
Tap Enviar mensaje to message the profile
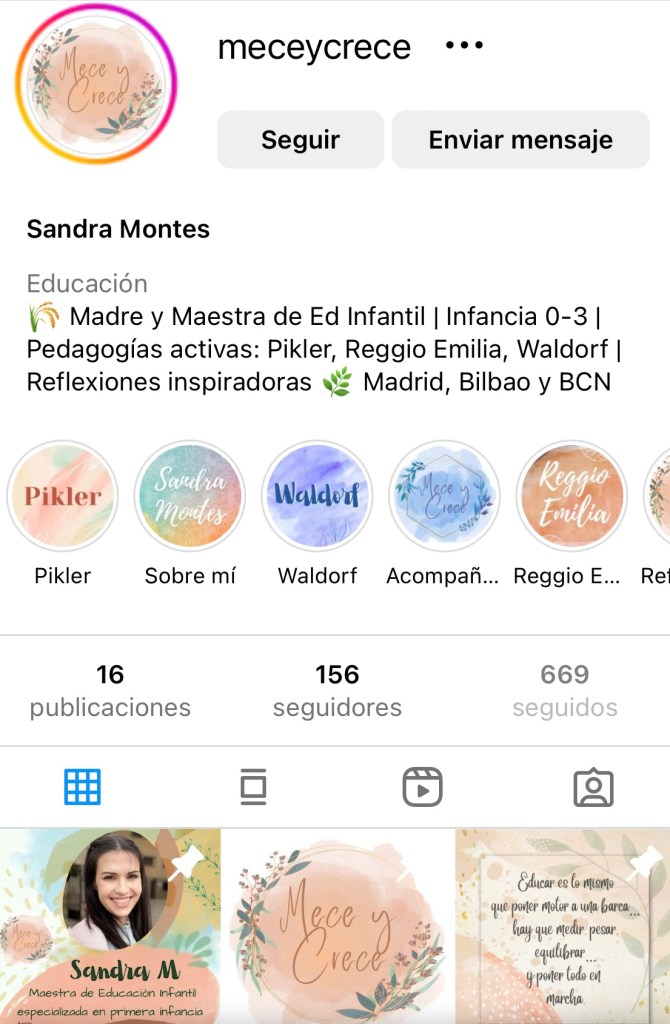[520, 139]
